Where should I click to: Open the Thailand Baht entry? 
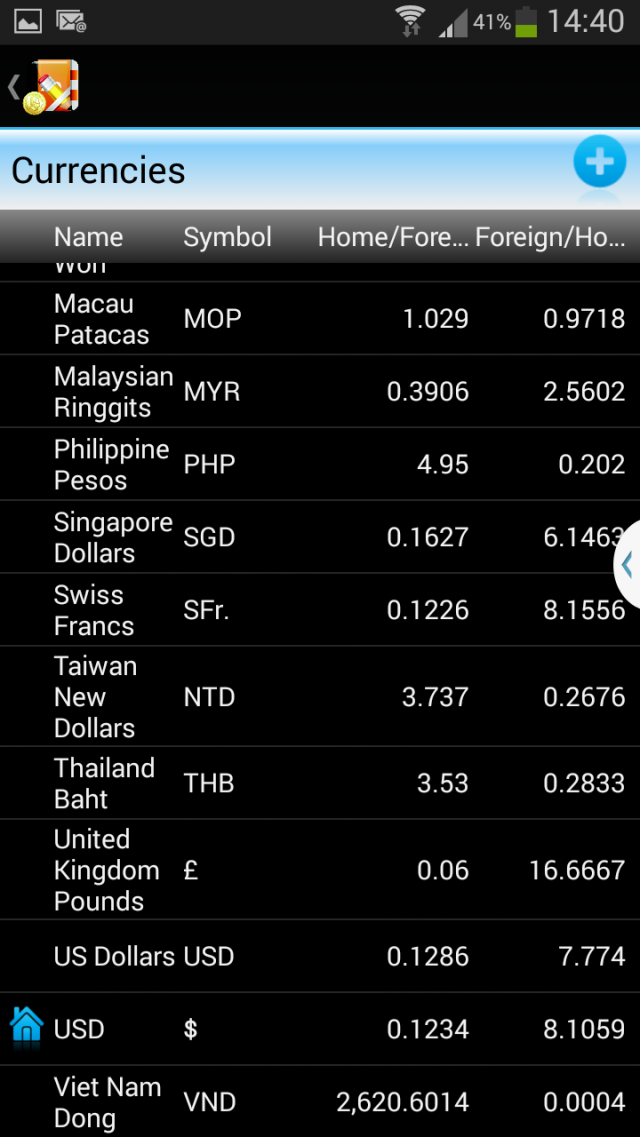[320, 783]
